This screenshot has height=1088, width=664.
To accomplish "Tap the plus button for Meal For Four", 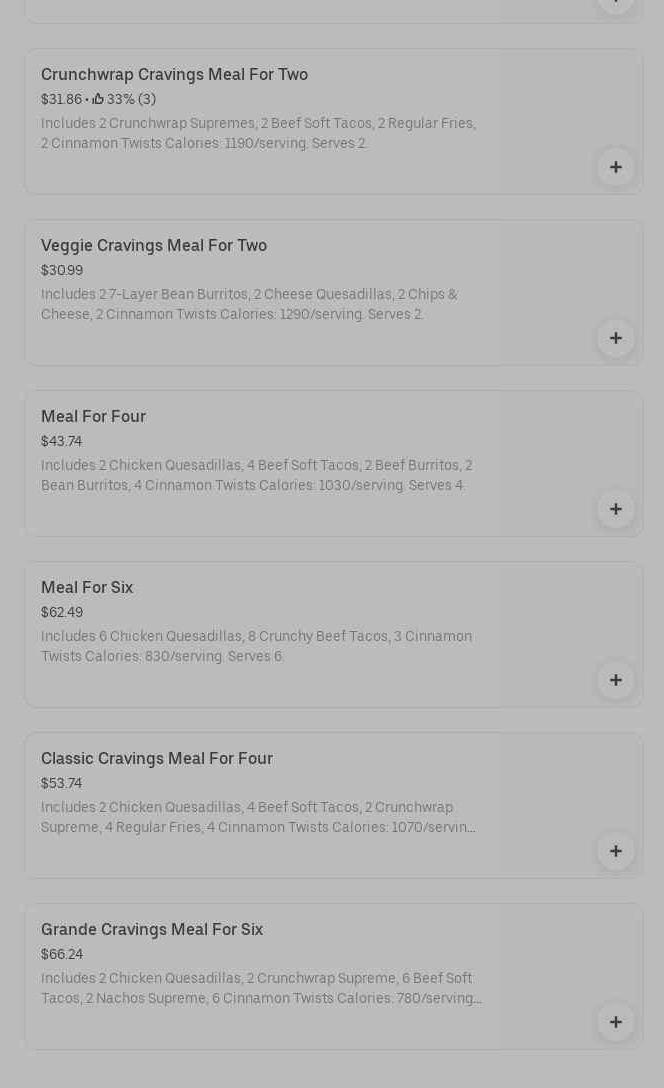I will [x=615, y=509].
